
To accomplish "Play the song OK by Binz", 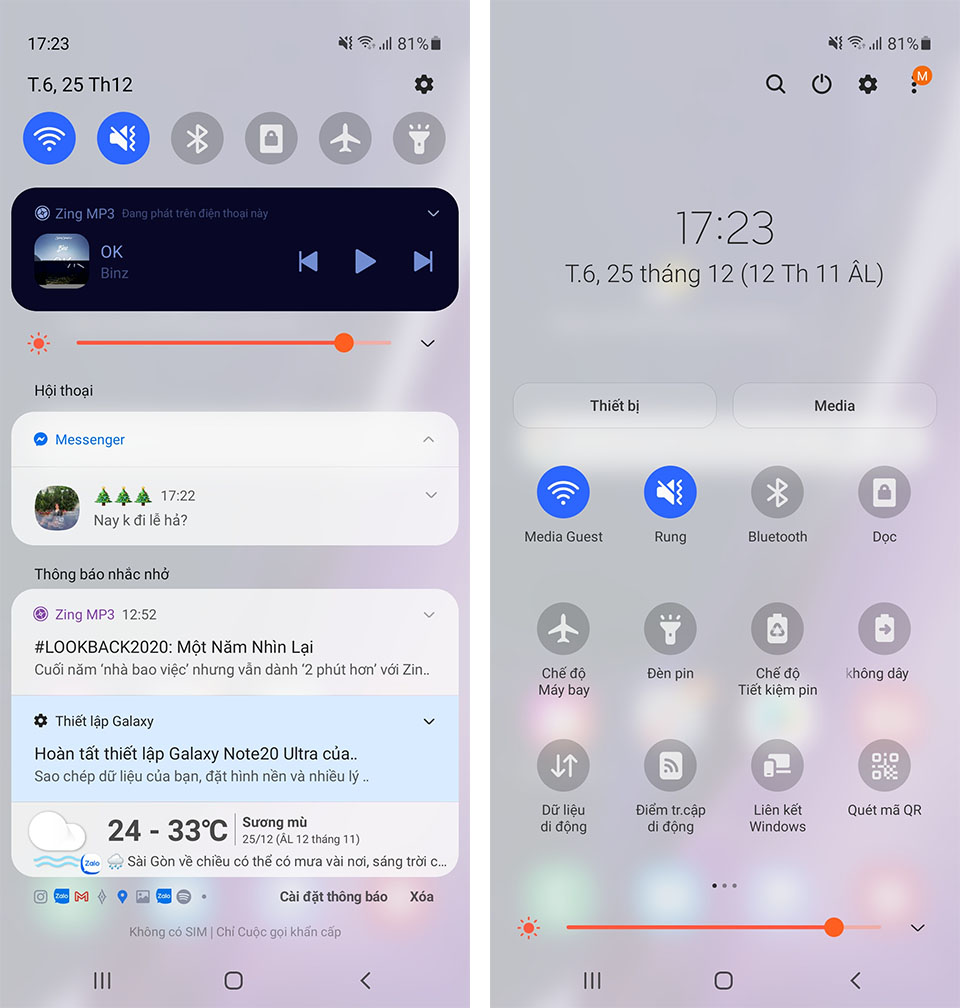I will [366, 261].
